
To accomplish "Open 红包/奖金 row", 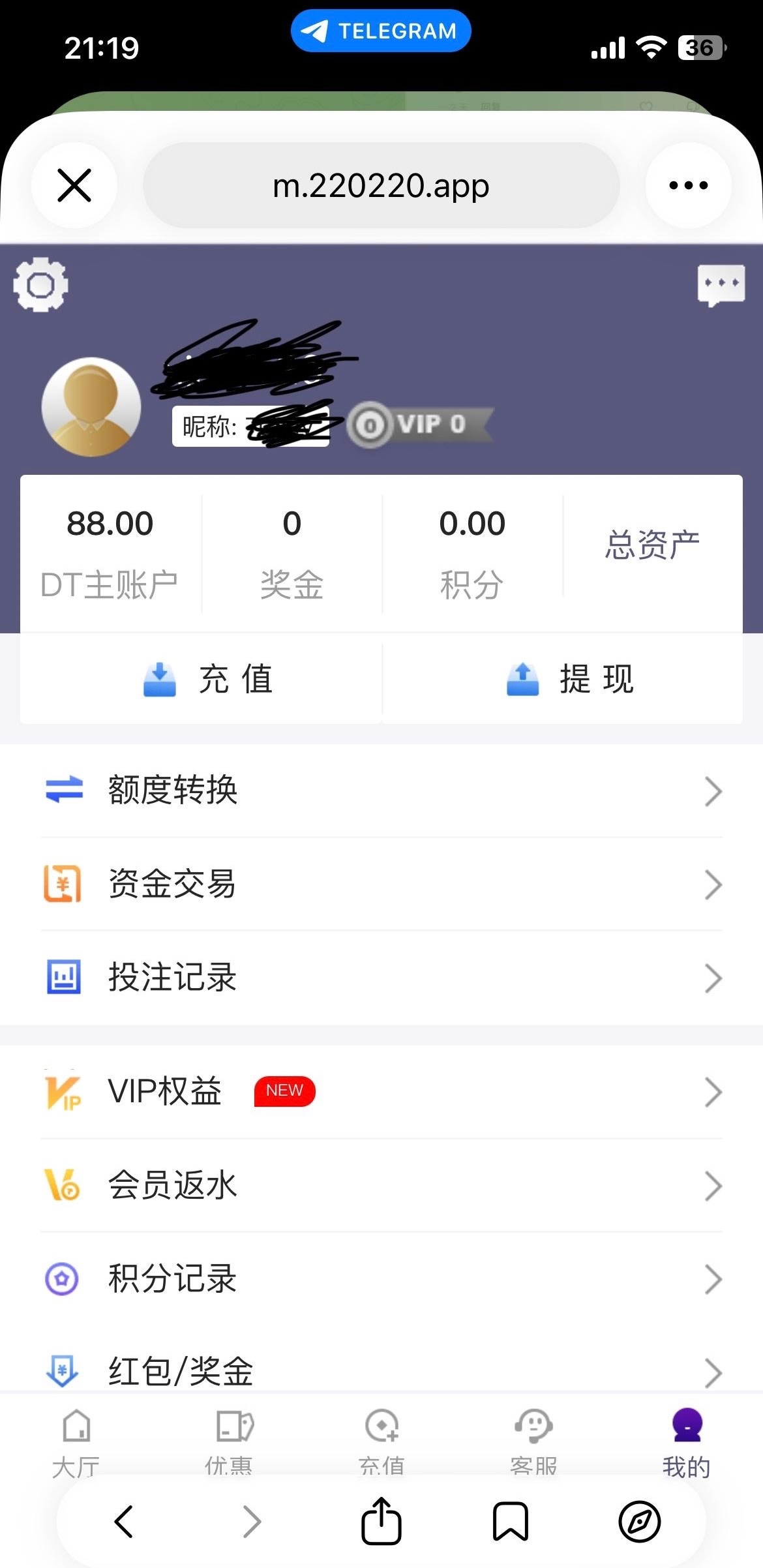I will click(381, 1370).
